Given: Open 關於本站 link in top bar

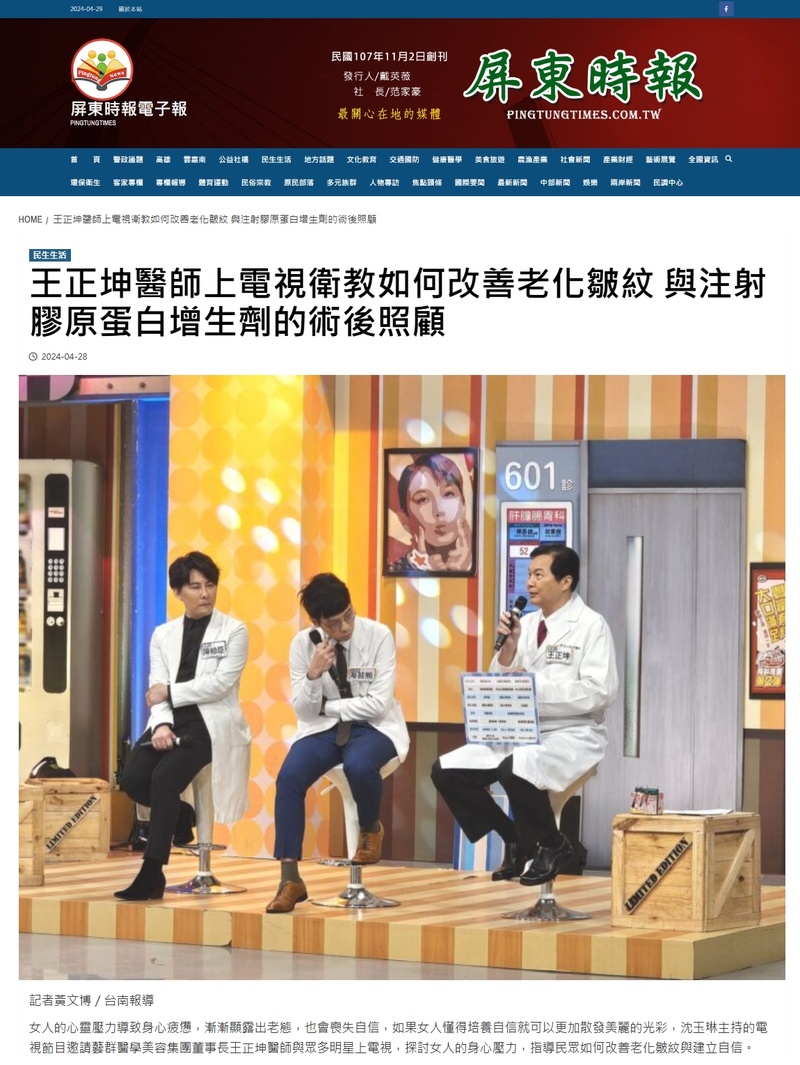Looking at the screenshot, I should (130, 9).
